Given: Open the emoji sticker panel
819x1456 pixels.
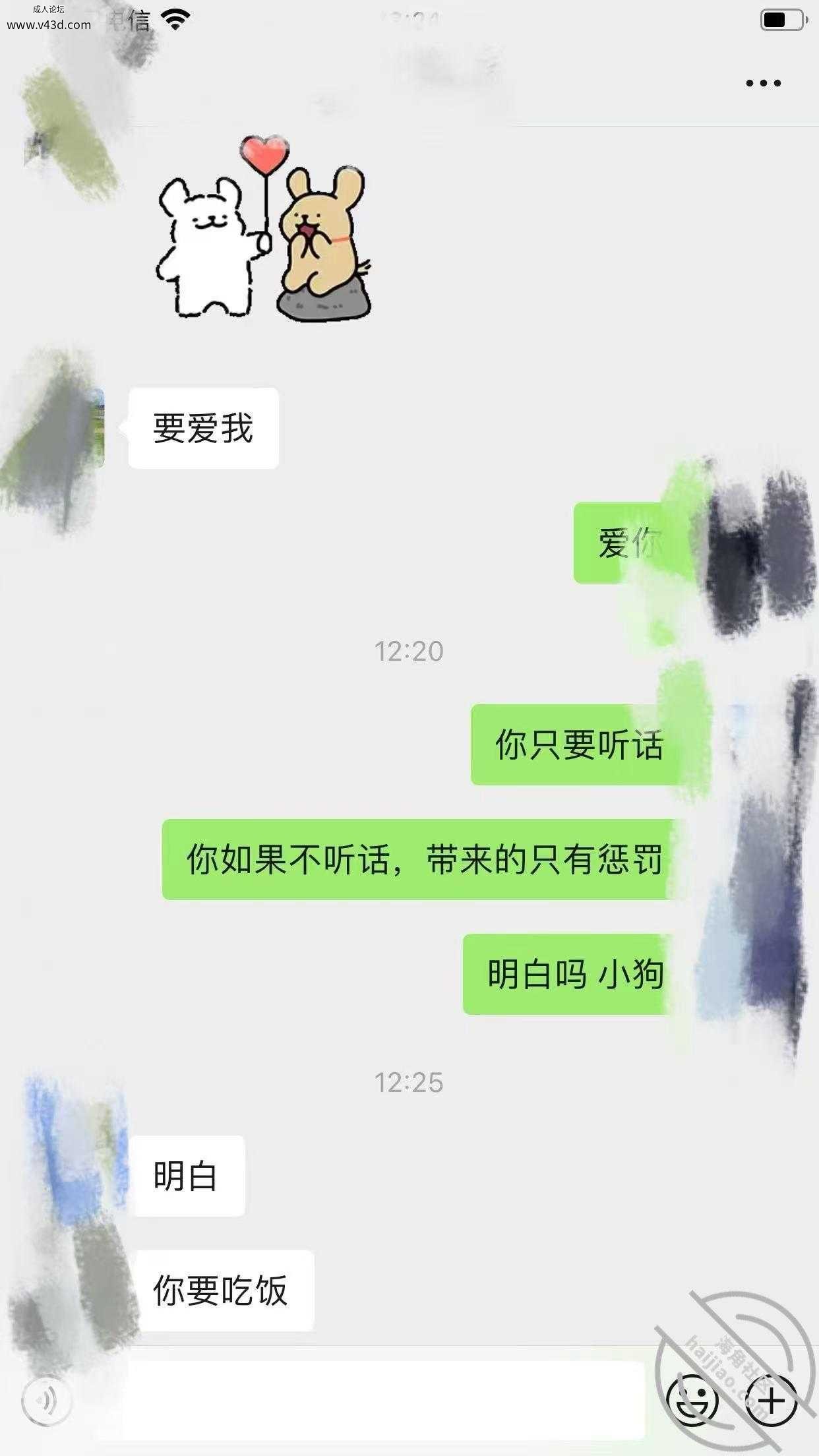Looking at the screenshot, I should [x=692, y=1399].
